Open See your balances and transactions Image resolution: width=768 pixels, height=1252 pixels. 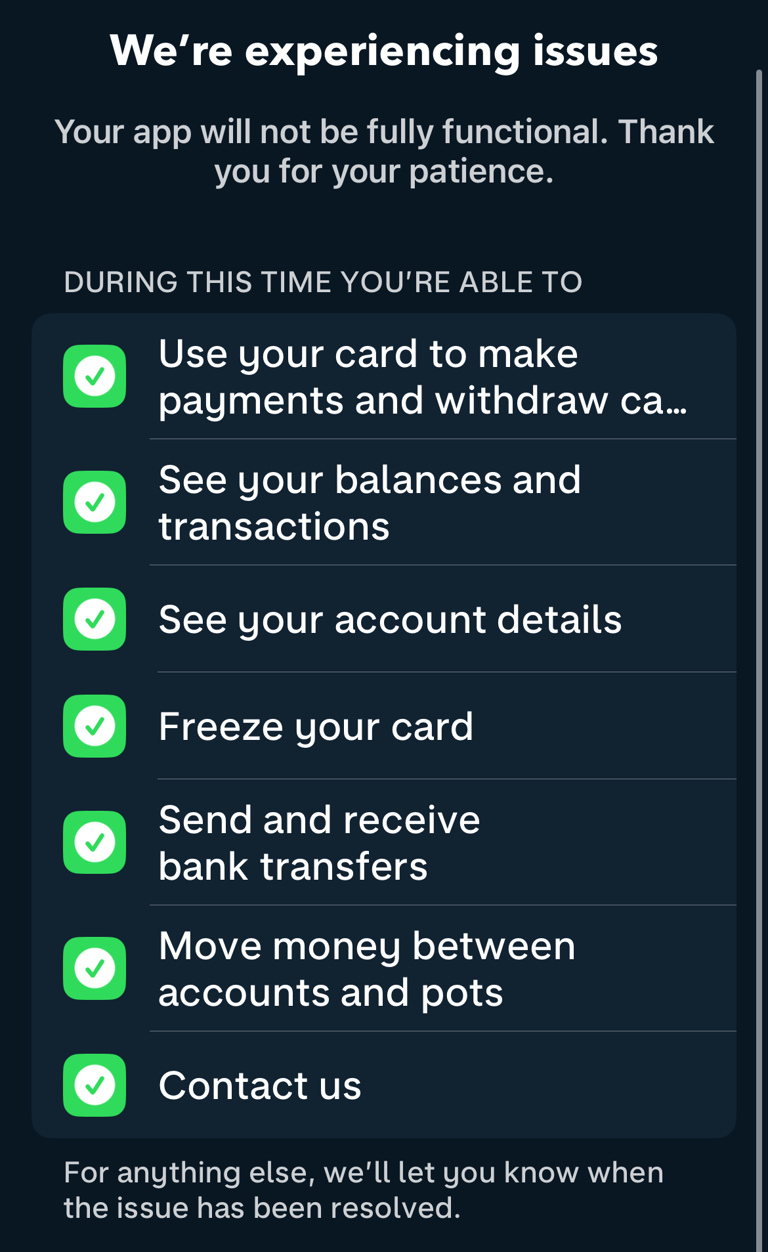coord(370,502)
